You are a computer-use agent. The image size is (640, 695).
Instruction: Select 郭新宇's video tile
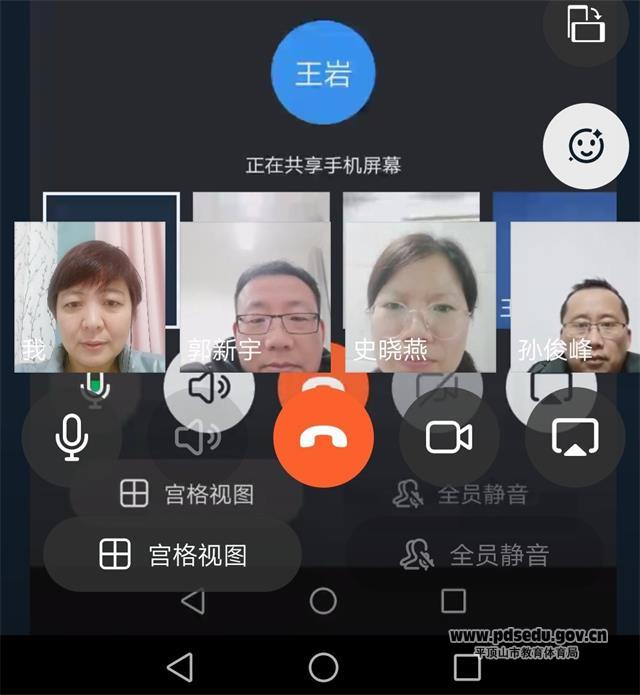coord(255,297)
